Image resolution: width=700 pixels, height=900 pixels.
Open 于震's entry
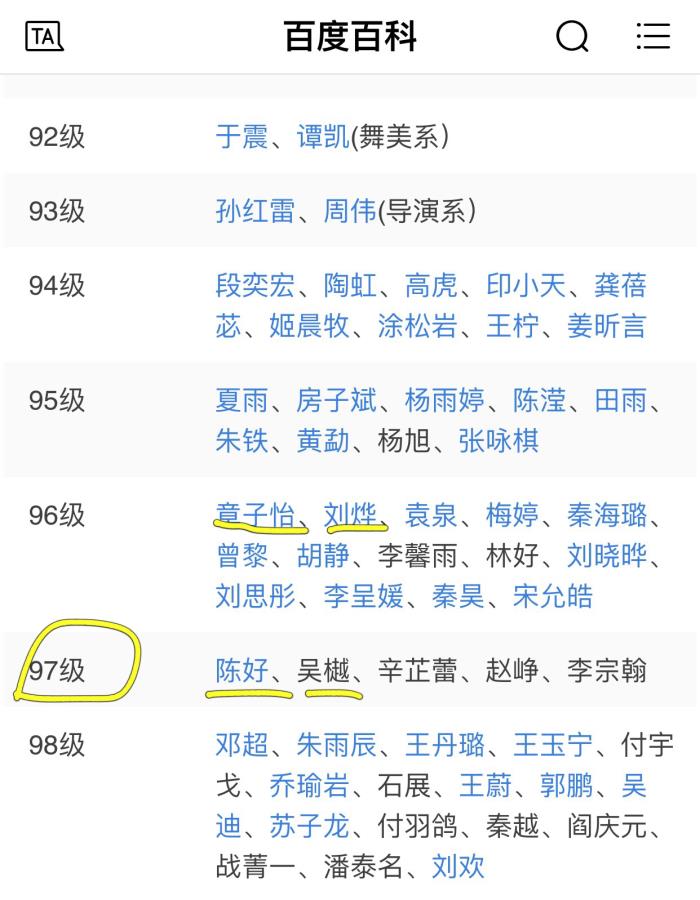tap(242, 137)
